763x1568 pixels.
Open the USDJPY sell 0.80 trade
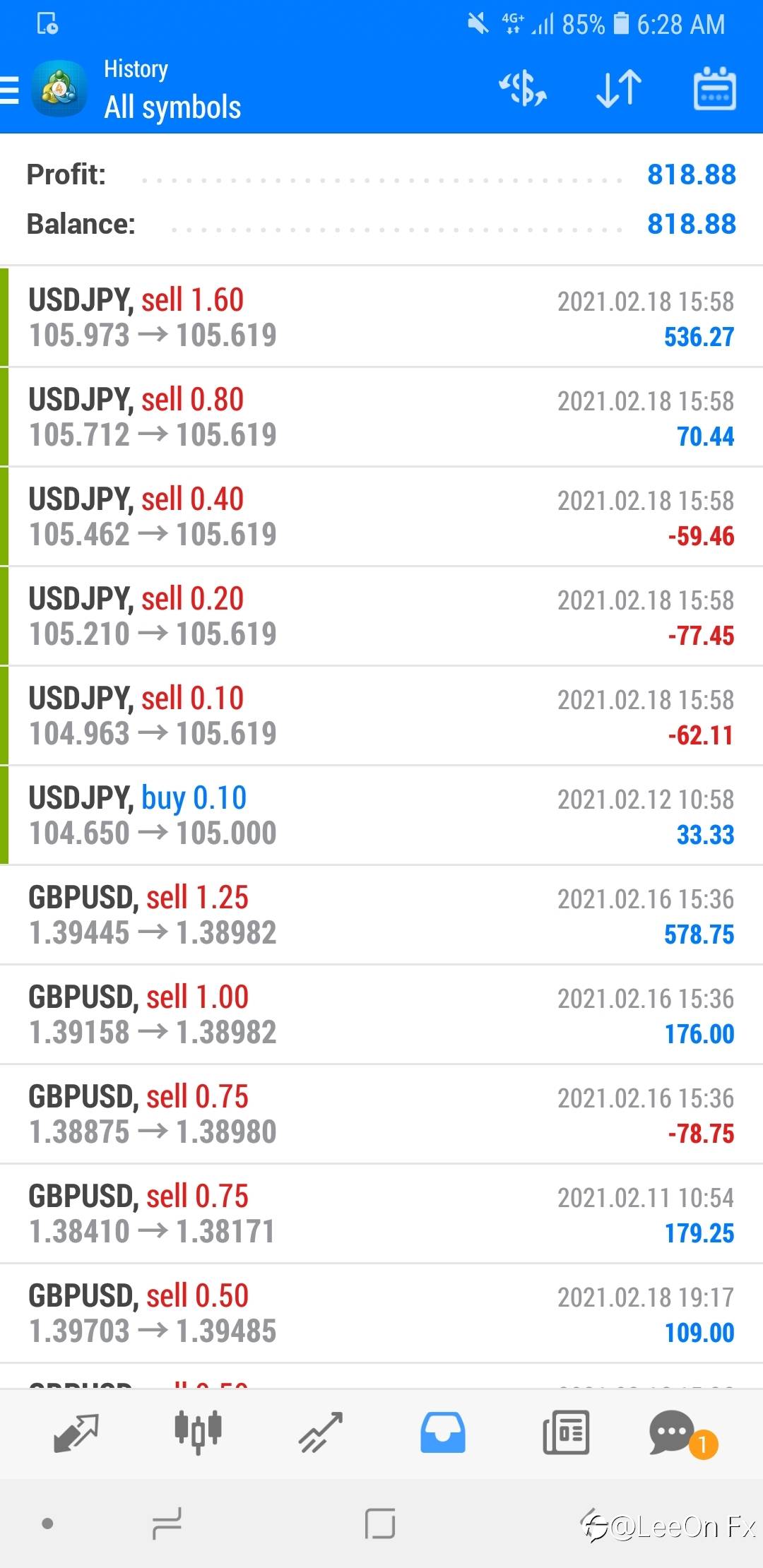coord(381,417)
